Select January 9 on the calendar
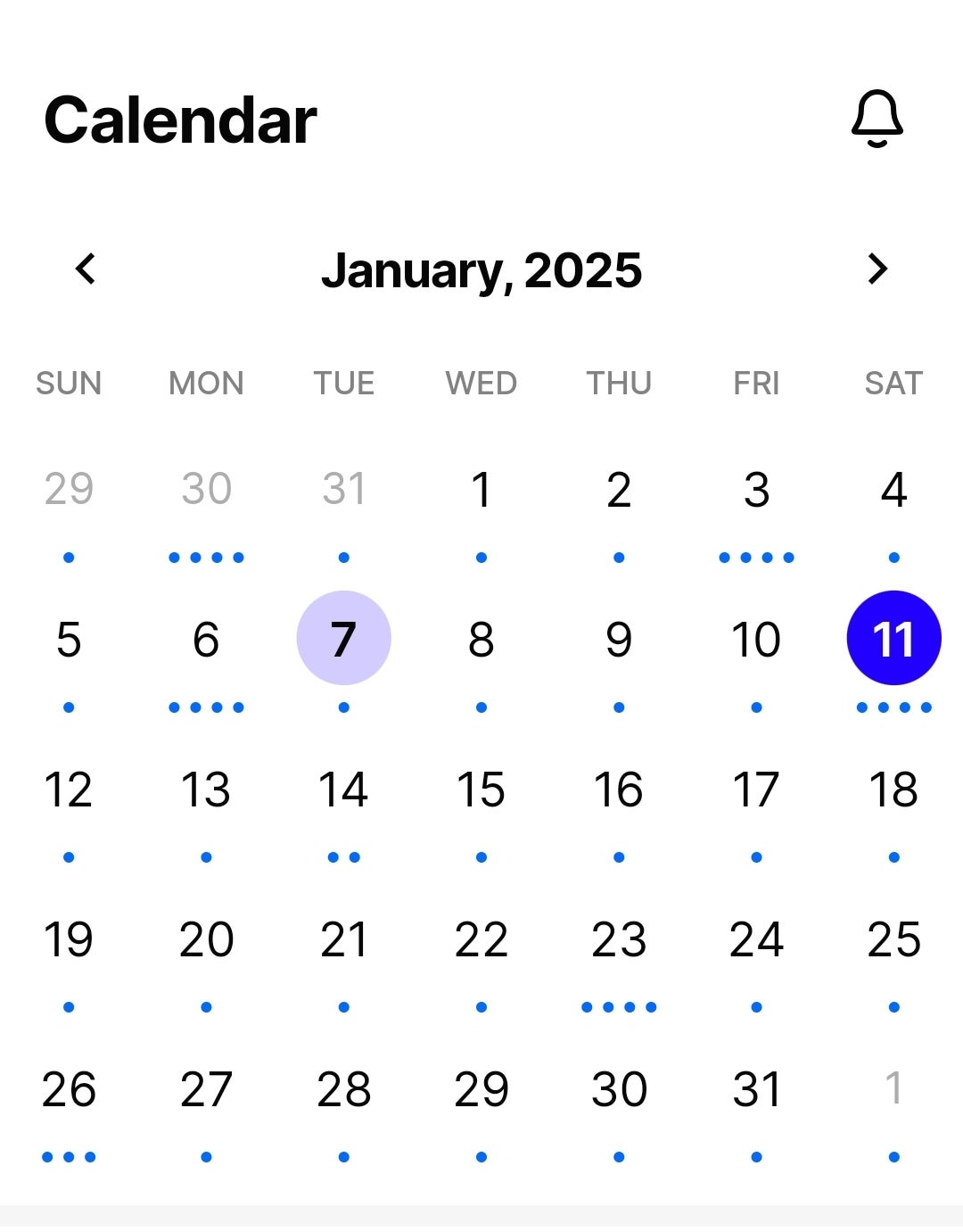 [619, 639]
